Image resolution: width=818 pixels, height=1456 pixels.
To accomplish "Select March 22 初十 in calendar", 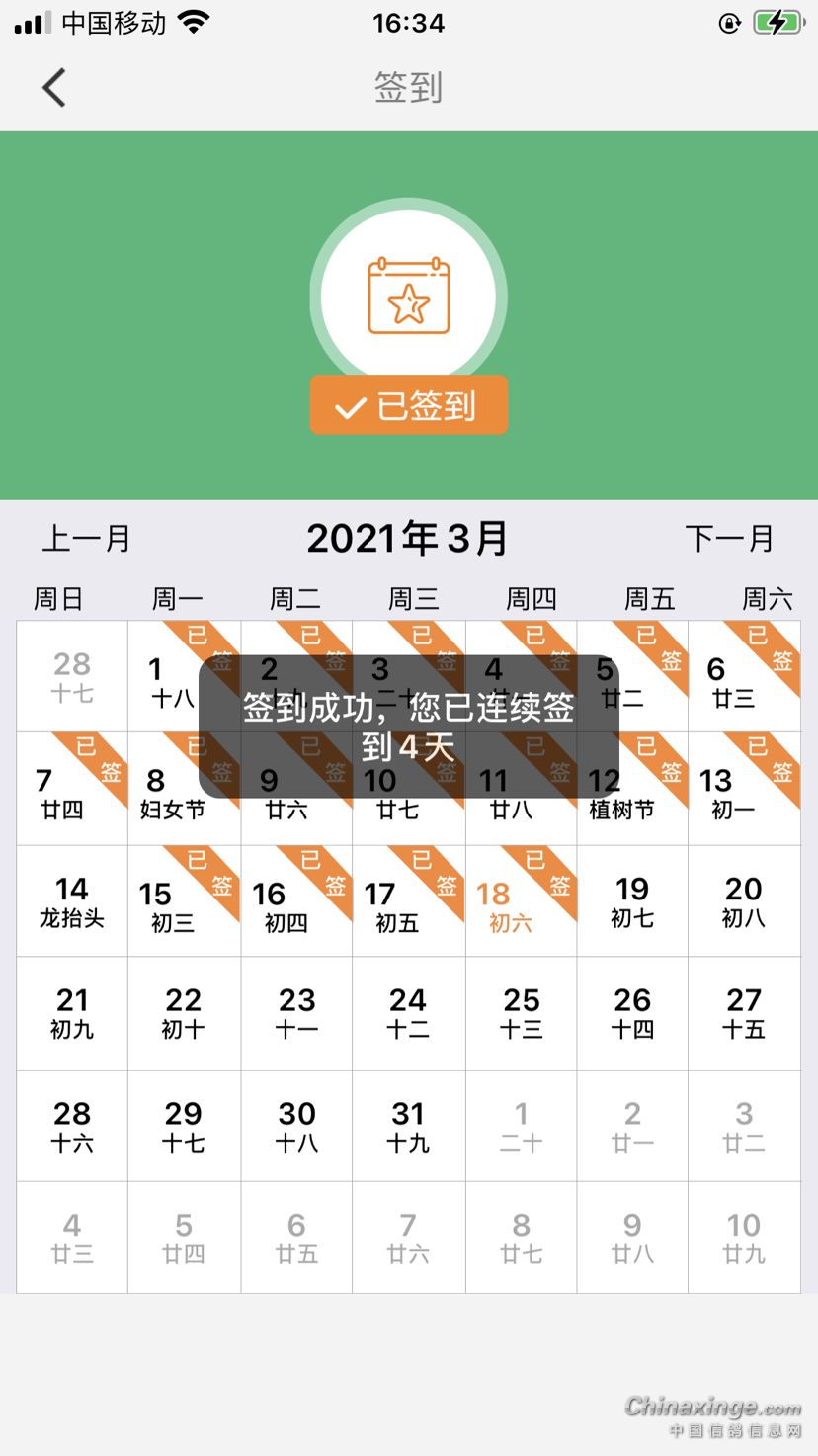I will point(184,1013).
